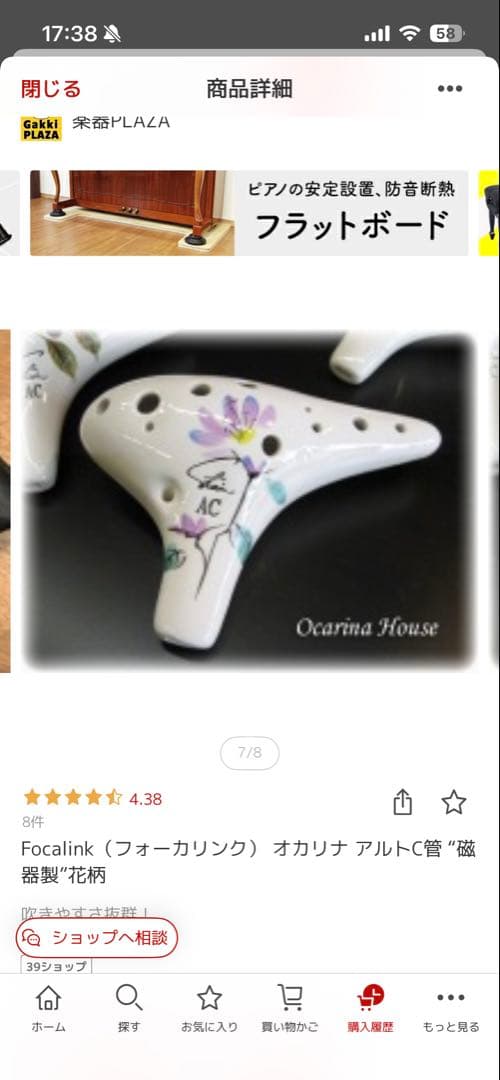Add product to favorites with star icon

(x=454, y=802)
